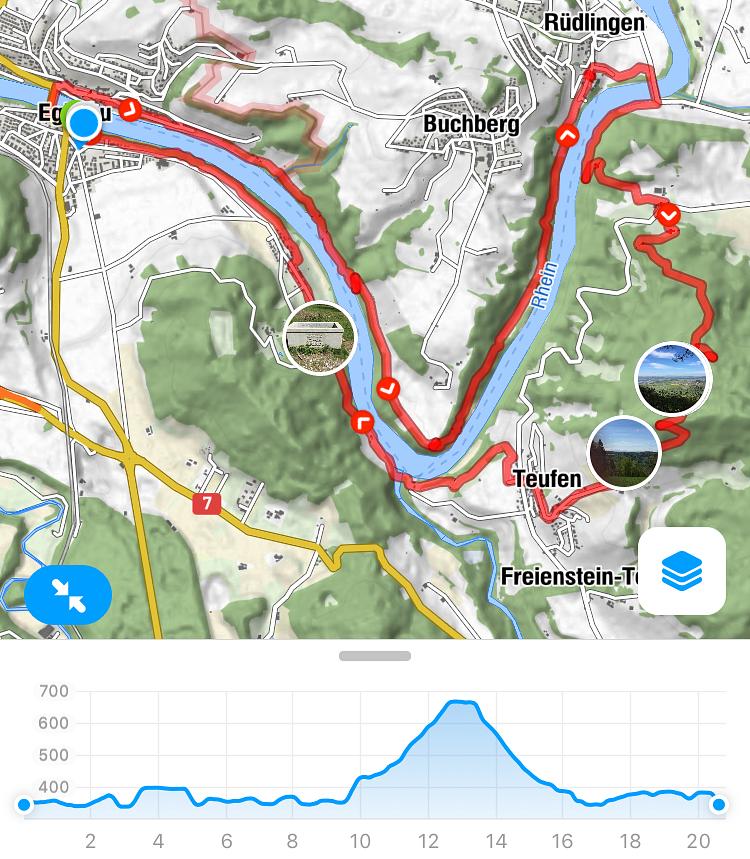Screen dimensions: 750x859
Task: Tap the current location blue dot
Action: coord(84,124)
